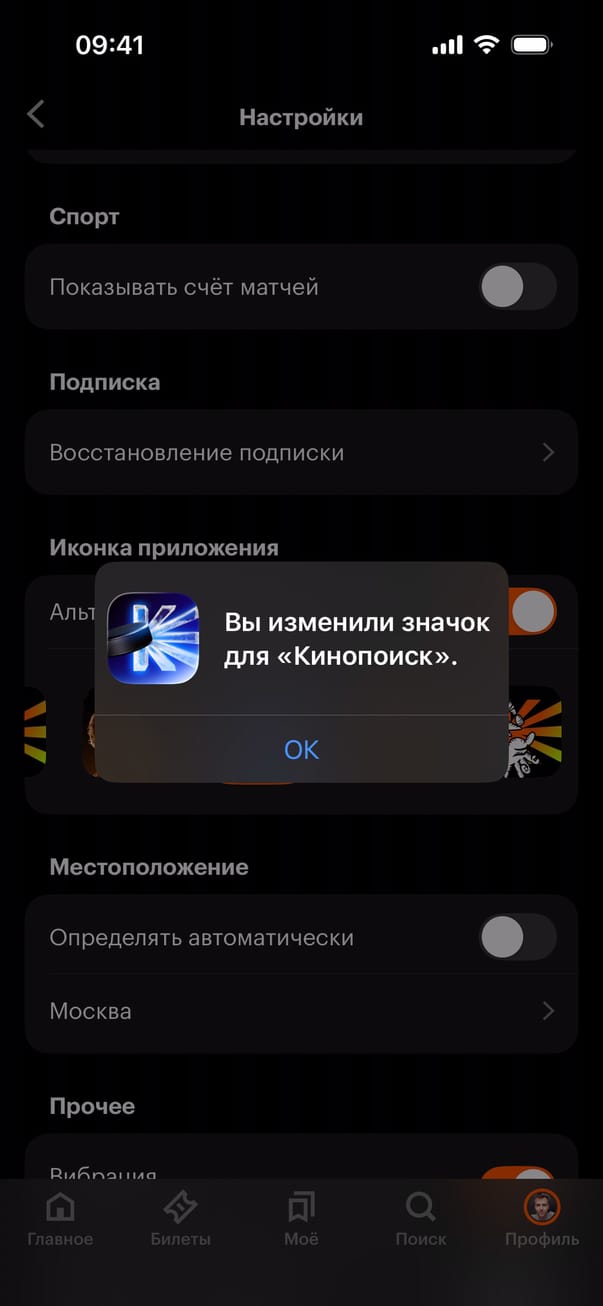Switch to the Главное tab
This screenshot has width=603, height=1306.
(60, 1219)
